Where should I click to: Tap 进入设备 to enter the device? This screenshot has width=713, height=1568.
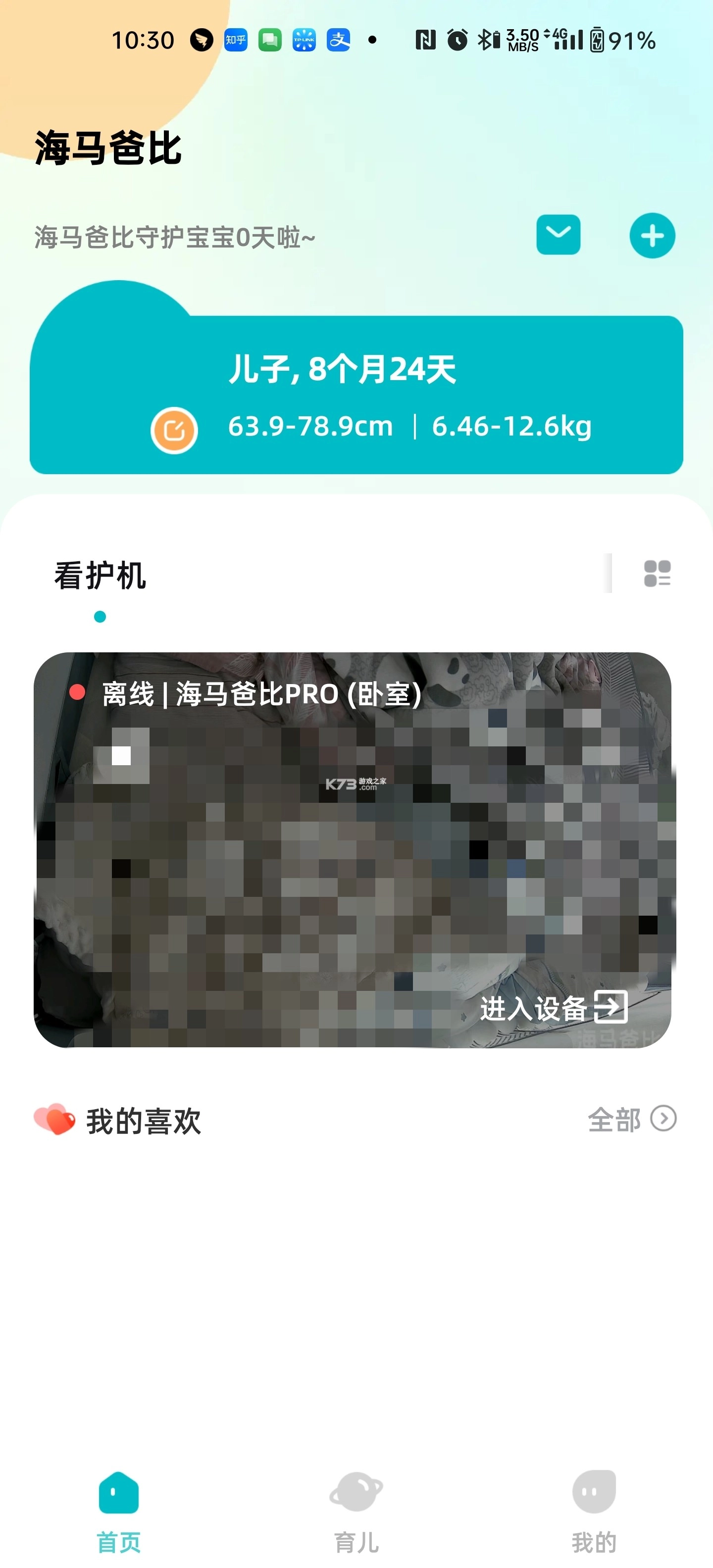coord(553,1008)
